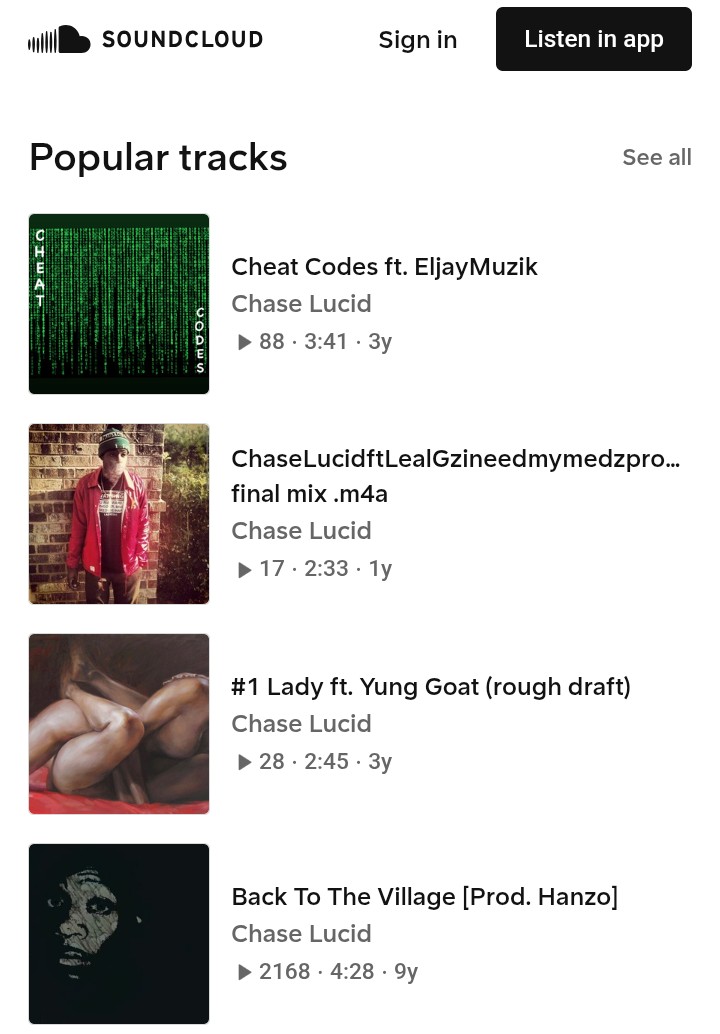This screenshot has height=1034, width=720.
Task: Play #1 Lady ft. Yung Goat track
Action: tap(119, 724)
